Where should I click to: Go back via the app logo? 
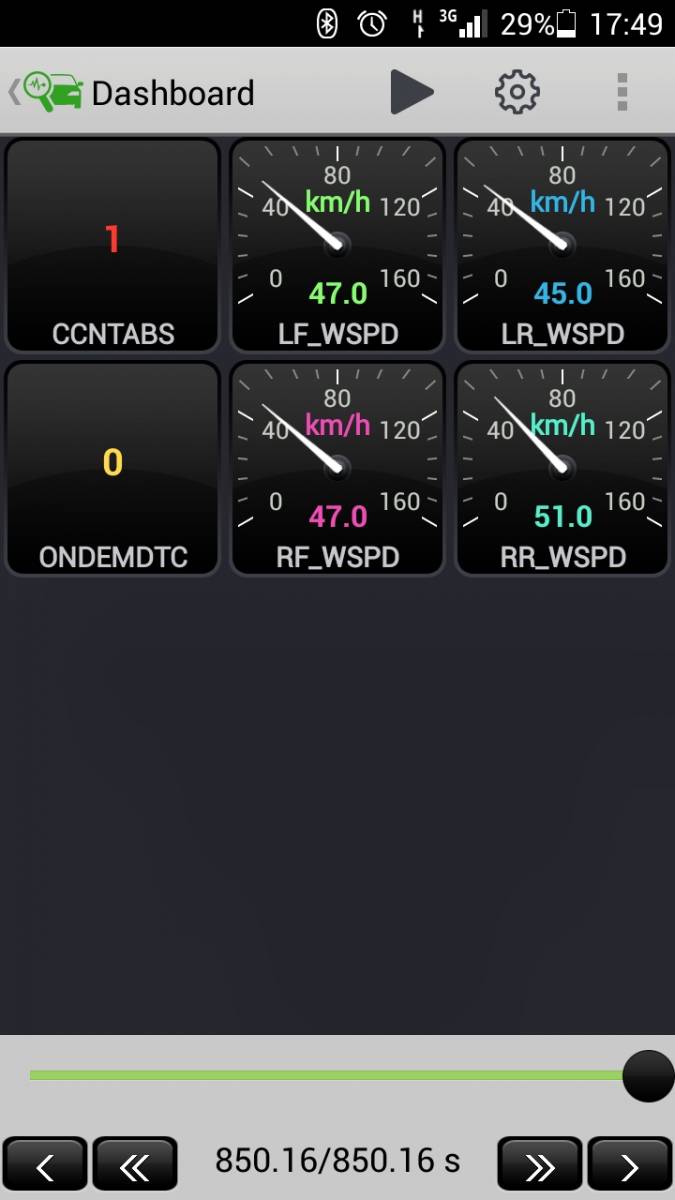point(46,92)
